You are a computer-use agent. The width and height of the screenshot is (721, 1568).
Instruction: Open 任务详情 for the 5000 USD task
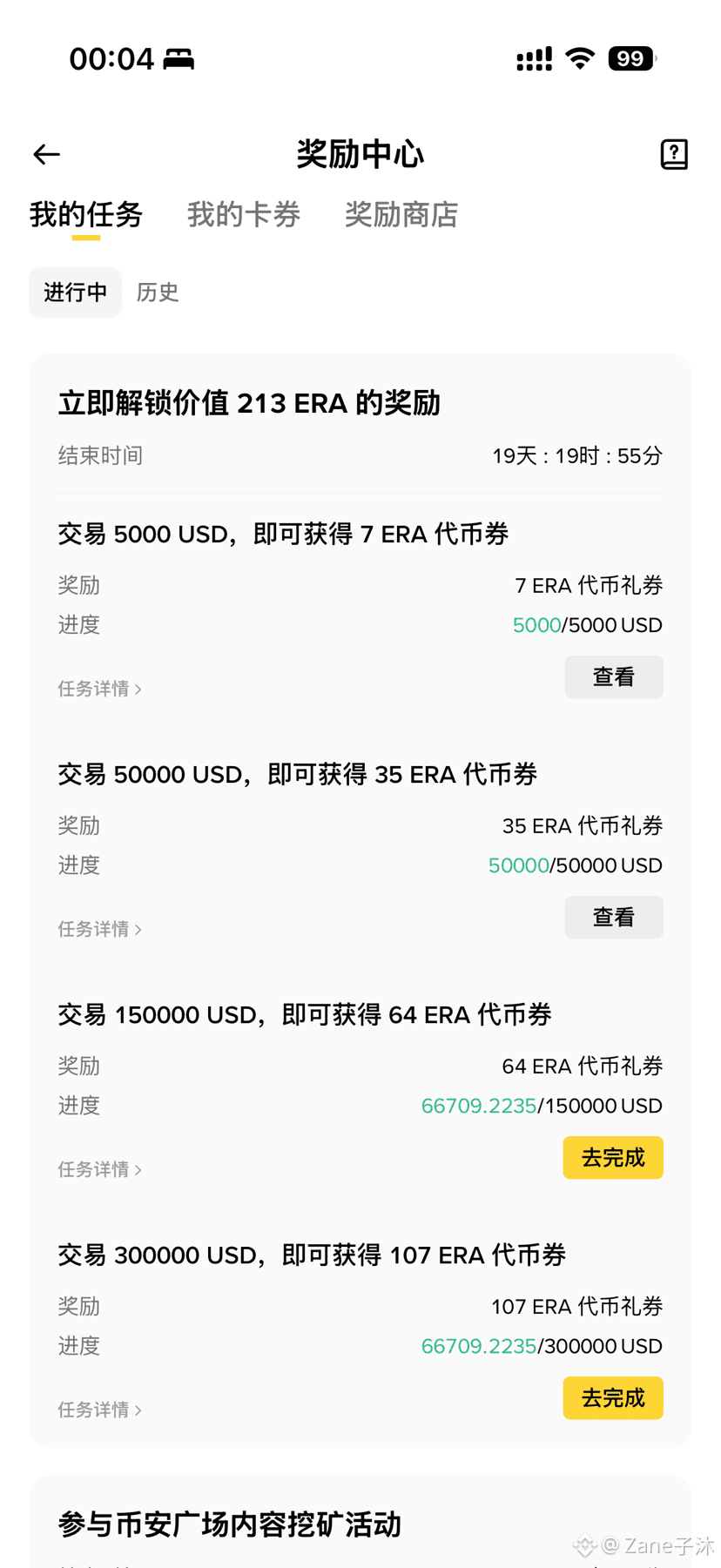pyautogui.click(x=100, y=689)
